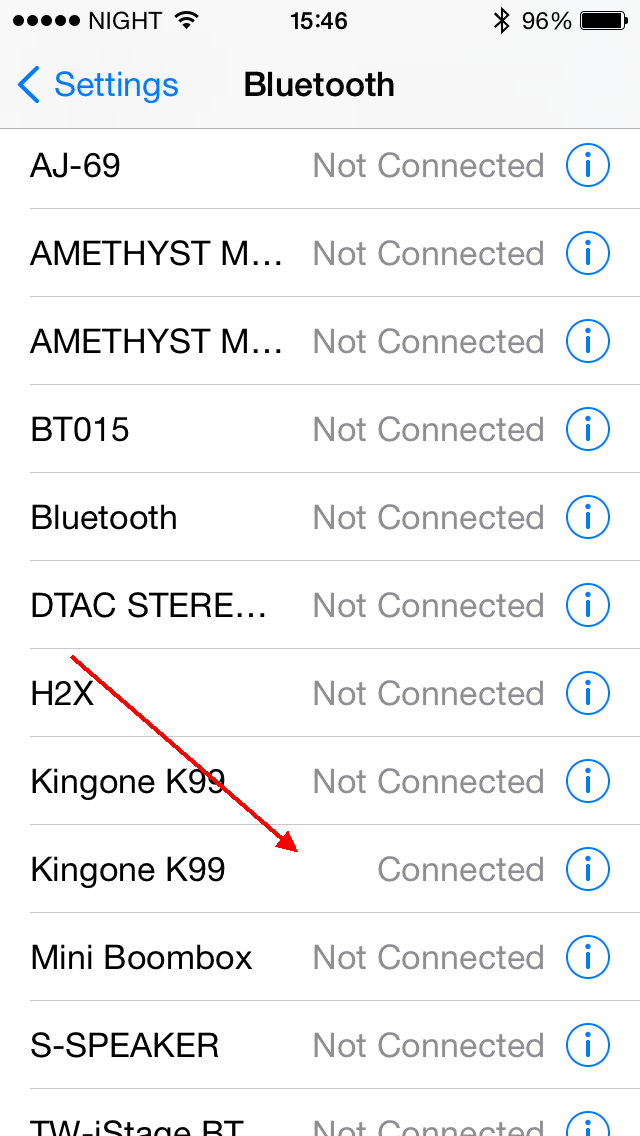Go back to Settings

pyautogui.click(x=98, y=85)
